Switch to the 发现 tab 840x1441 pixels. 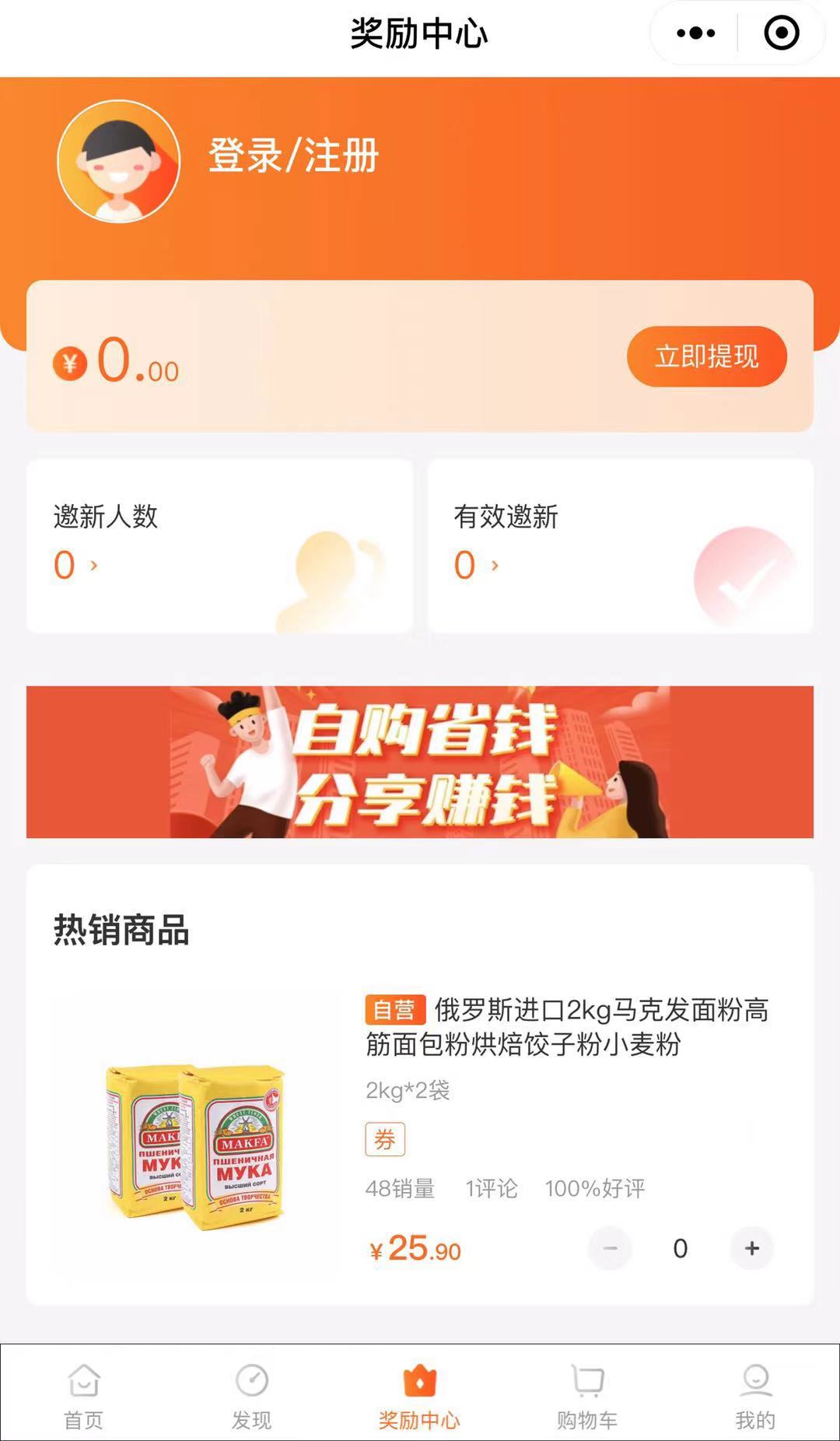(x=251, y=1396)
